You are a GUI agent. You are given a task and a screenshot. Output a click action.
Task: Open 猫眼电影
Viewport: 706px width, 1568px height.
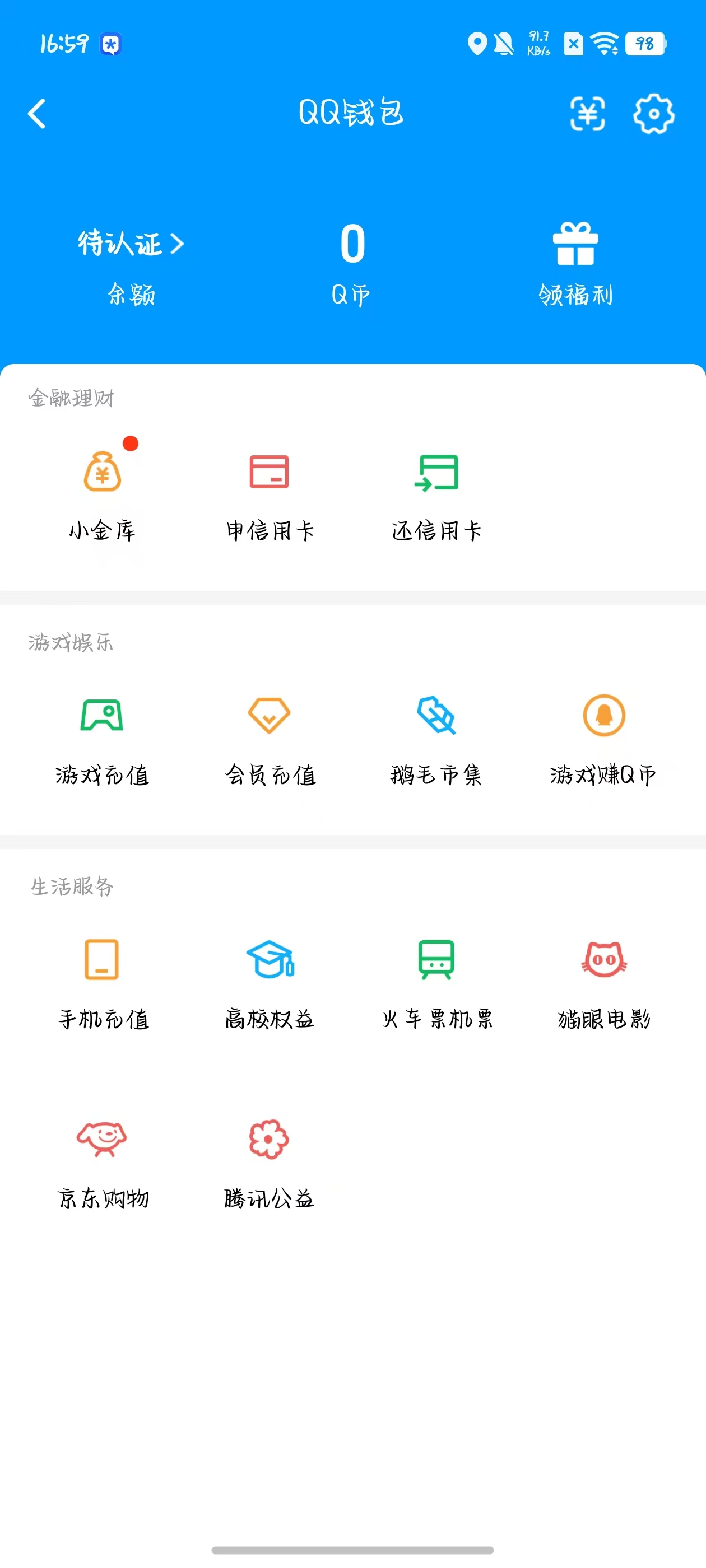[603, 982]
